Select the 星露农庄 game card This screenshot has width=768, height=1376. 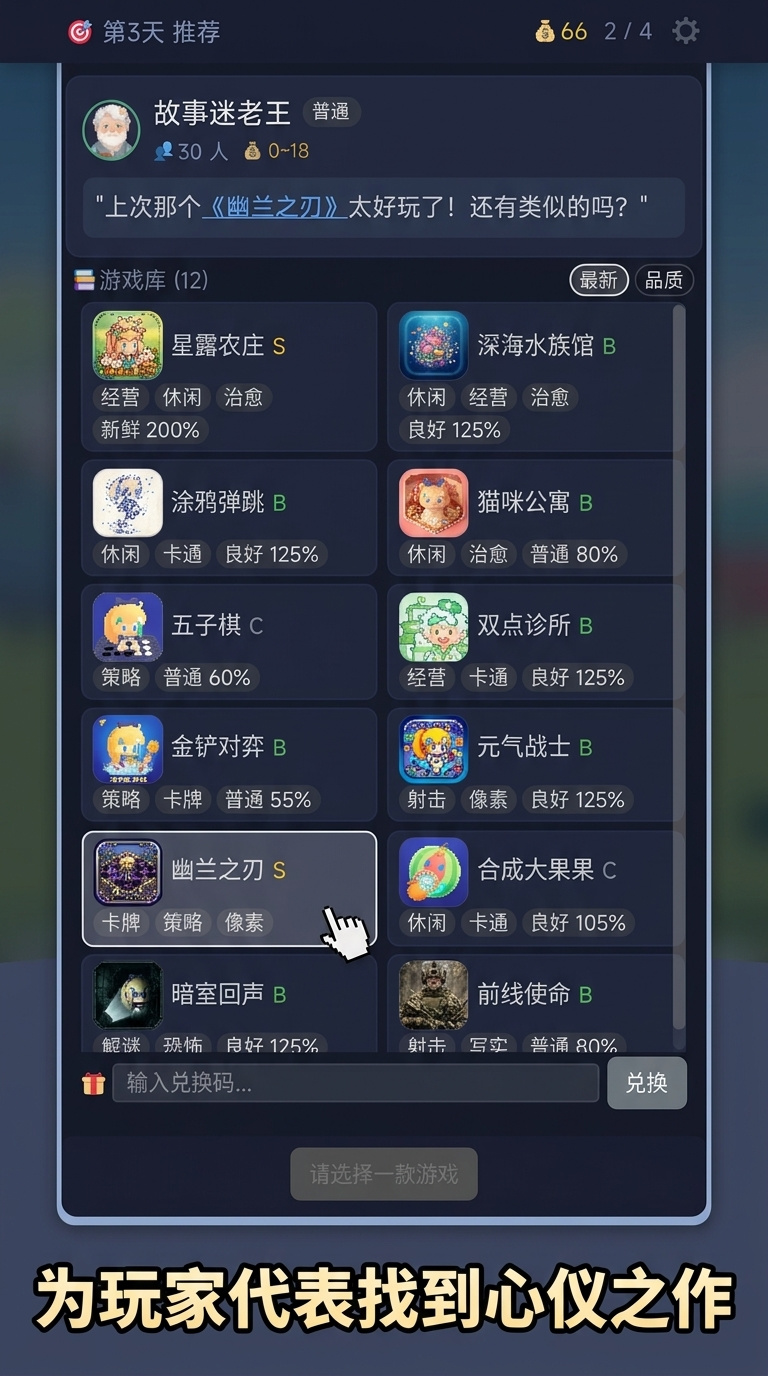(229, 377)
